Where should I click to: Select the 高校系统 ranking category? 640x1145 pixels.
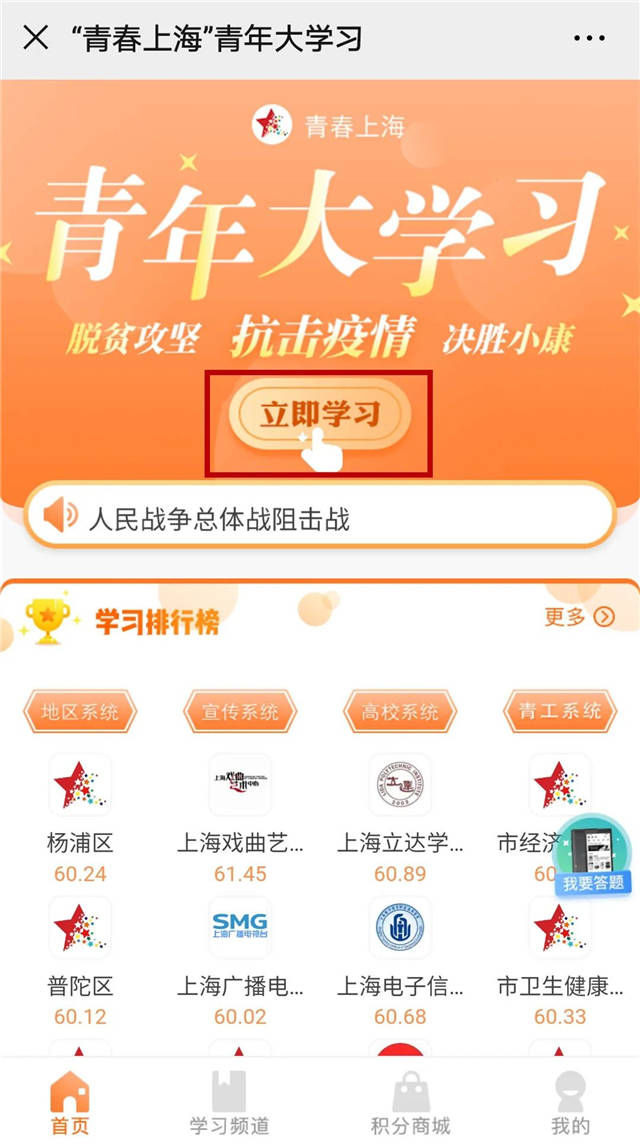pos(400,712)
